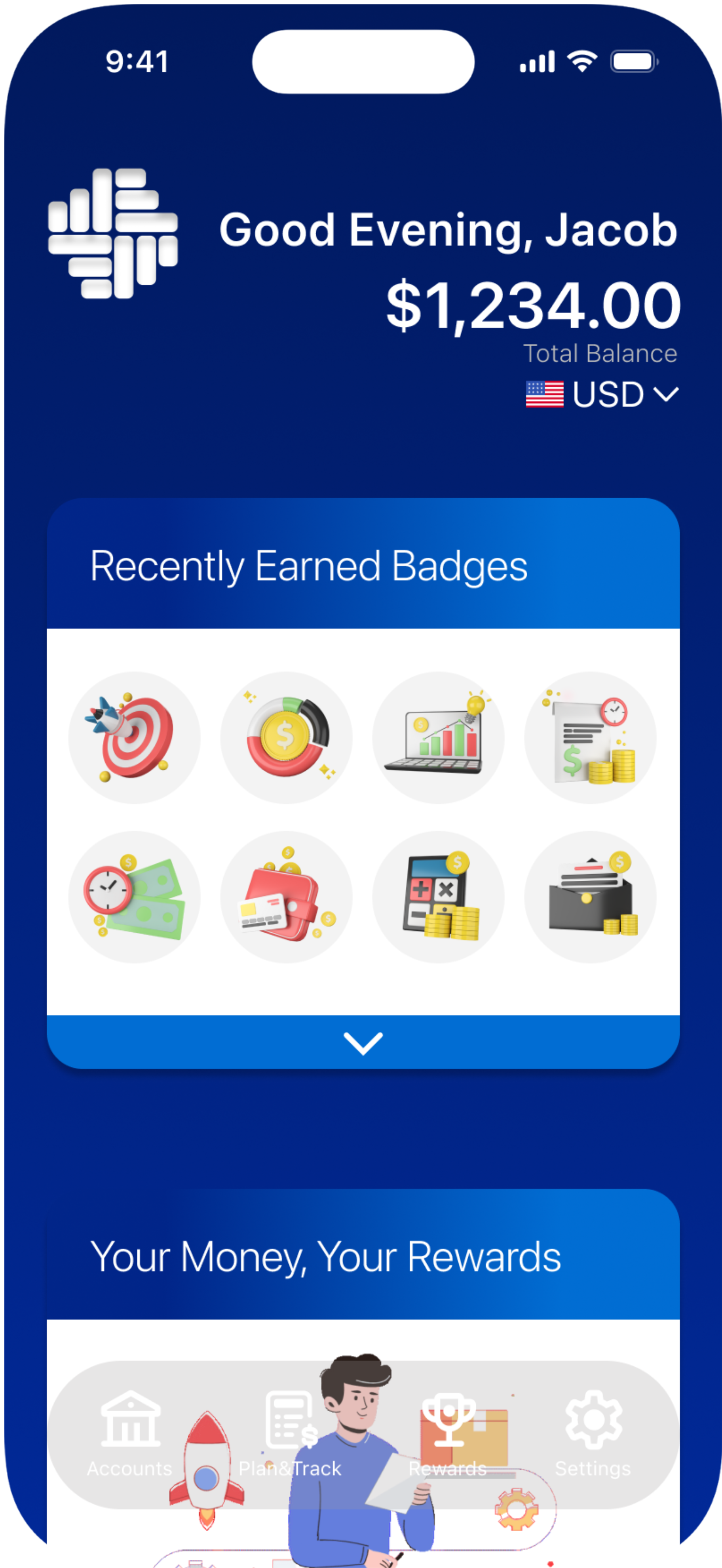Open the laptop bar chart badge
This screenshot has height=1568, width=722.
coord(439,738)
